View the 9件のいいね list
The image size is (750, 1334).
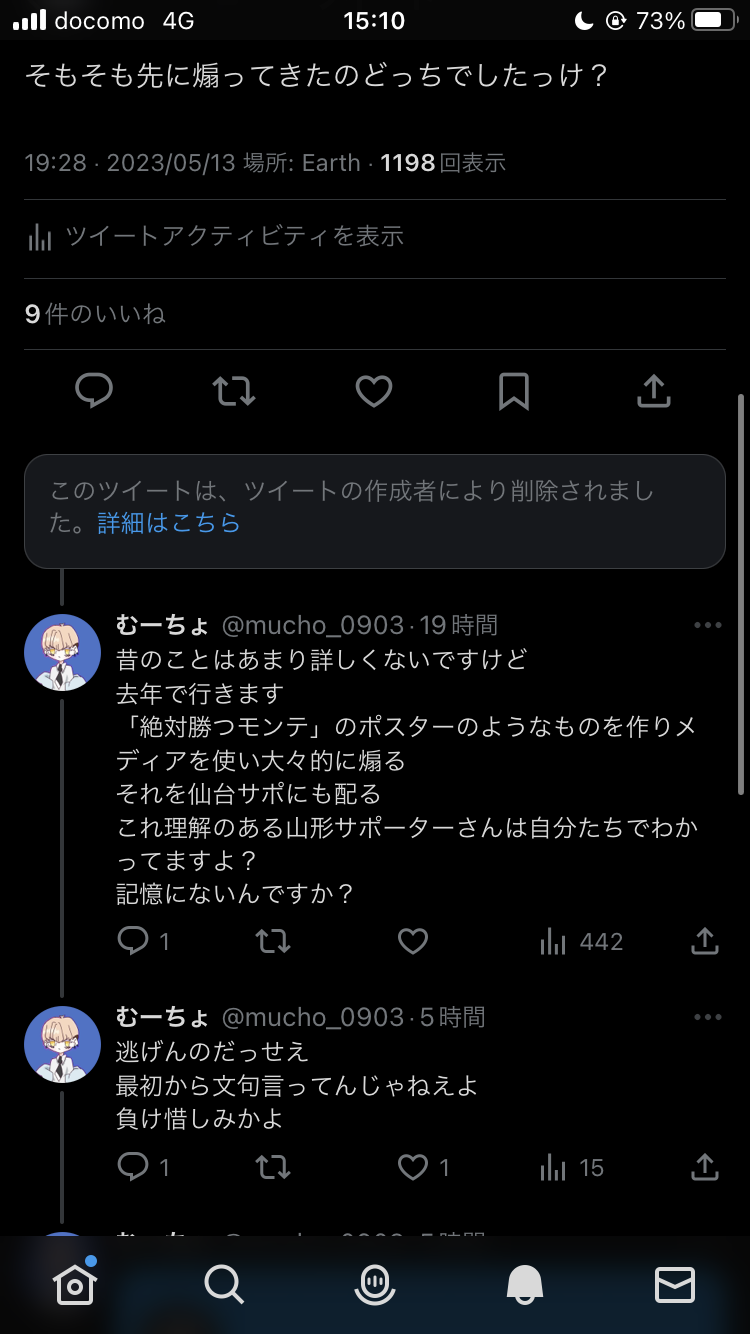pos(95,314)
